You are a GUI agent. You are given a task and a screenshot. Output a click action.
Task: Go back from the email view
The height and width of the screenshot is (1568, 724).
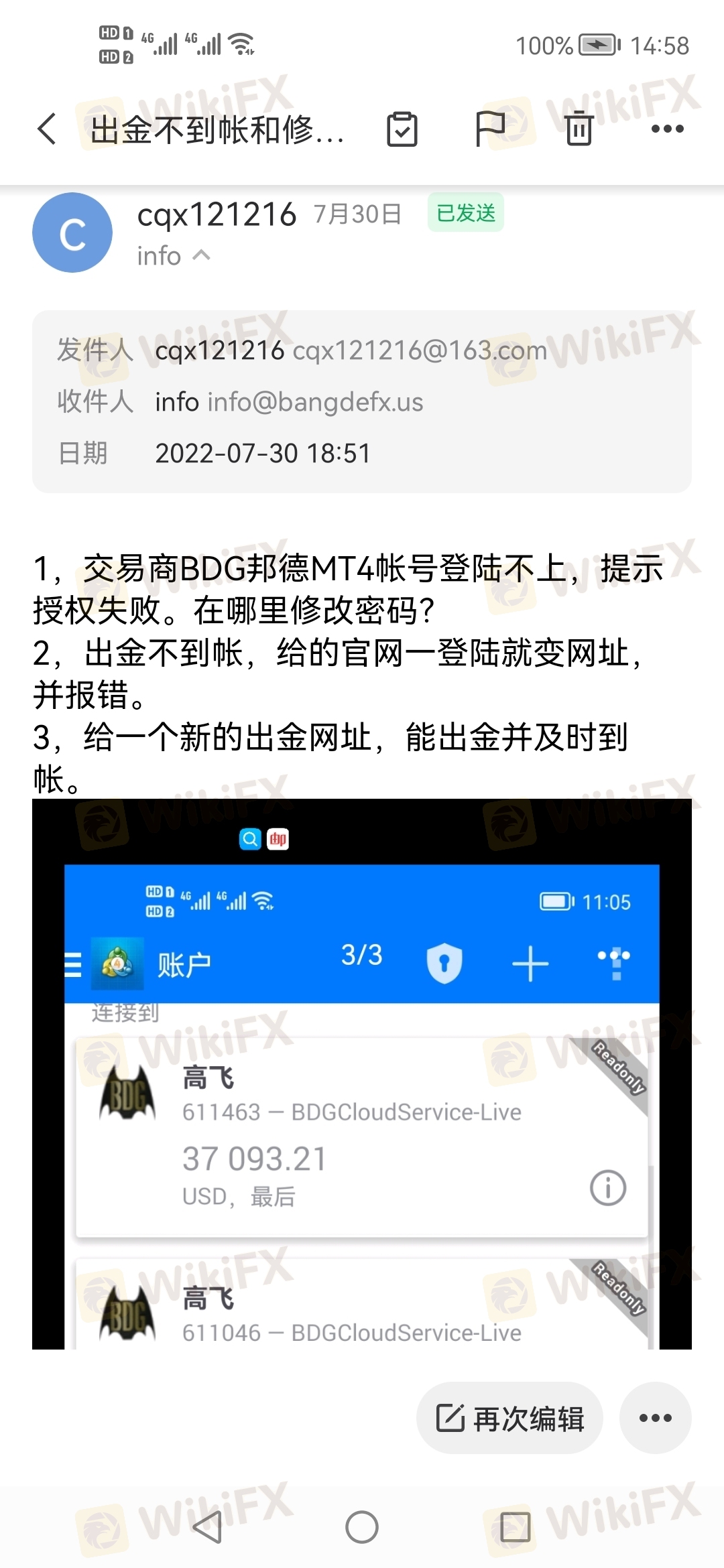pyautogui.click(x=46, y=129)
